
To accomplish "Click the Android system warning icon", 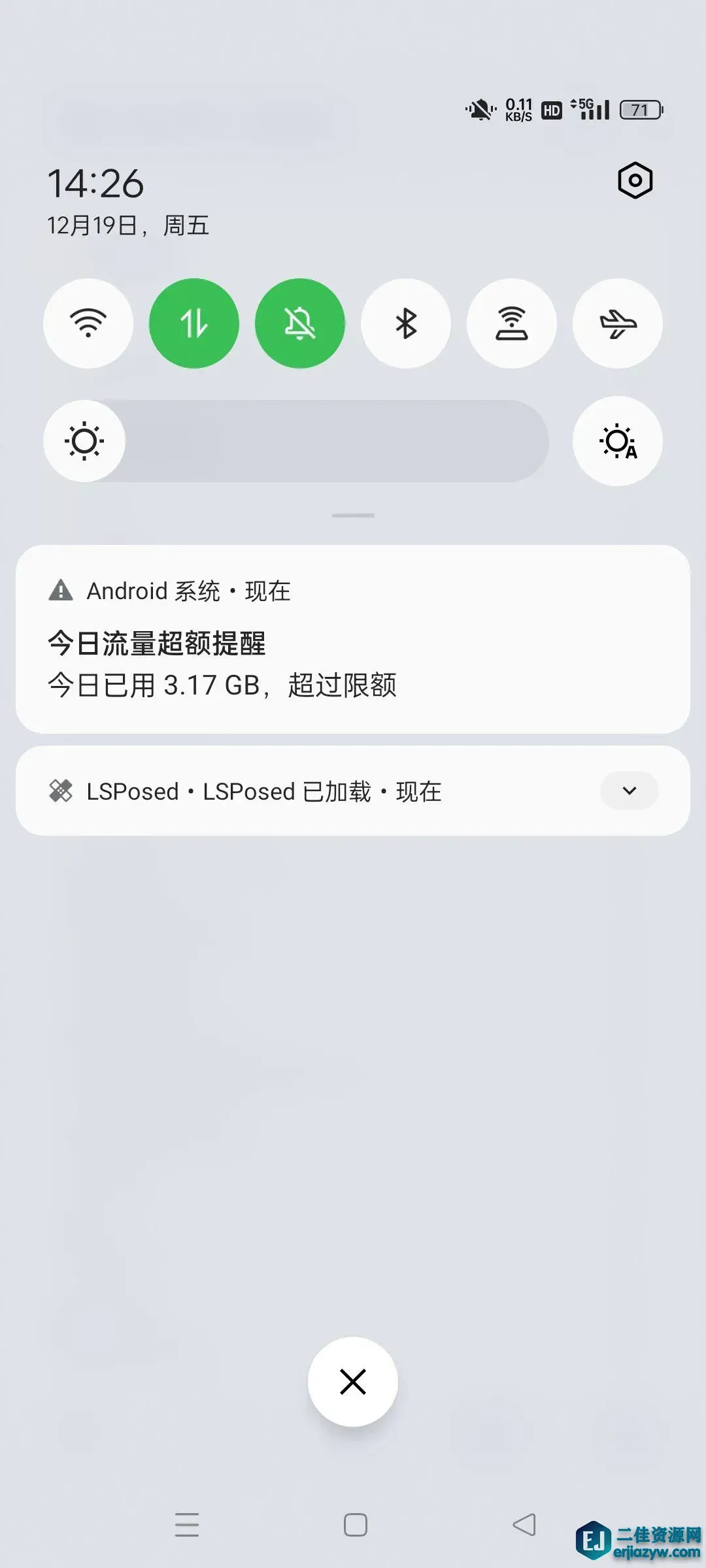I will click(x=61, y=590).
